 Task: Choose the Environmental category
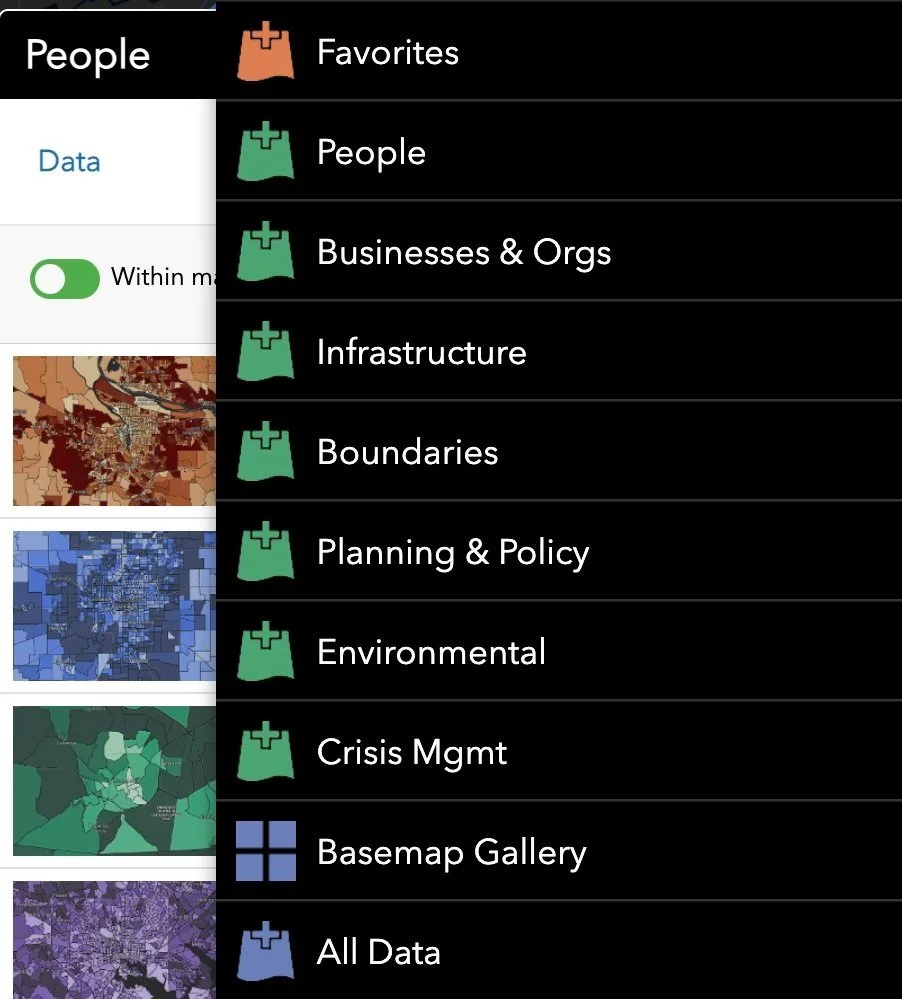tap(431, 652)
